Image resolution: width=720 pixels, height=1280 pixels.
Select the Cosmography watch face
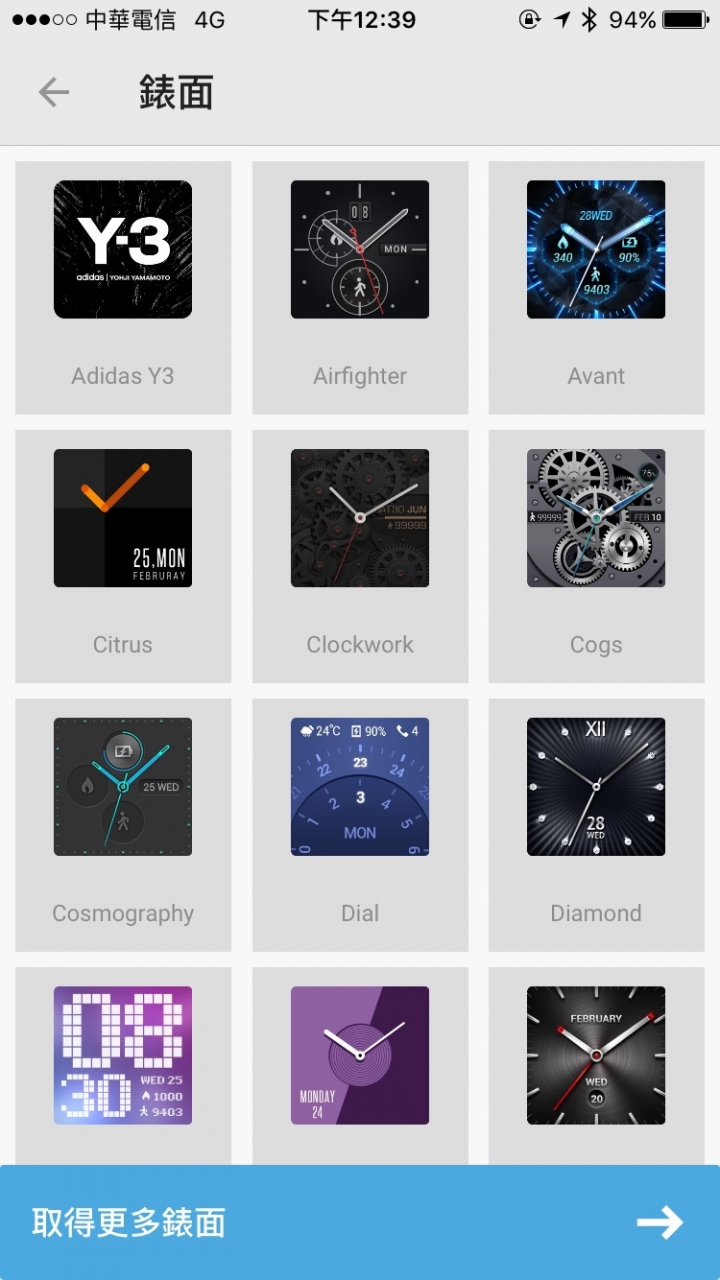(x=123, y=787)
